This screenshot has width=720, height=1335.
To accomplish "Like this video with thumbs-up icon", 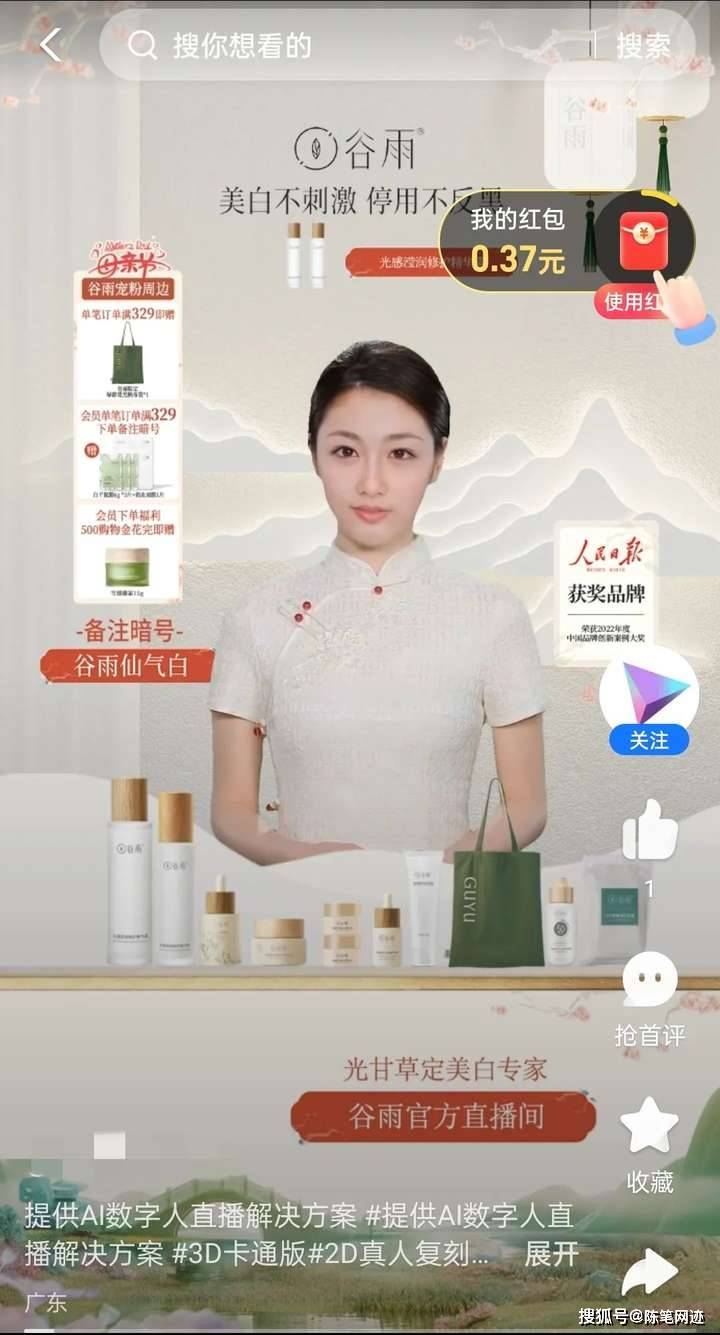I will [x=649, y=830].
